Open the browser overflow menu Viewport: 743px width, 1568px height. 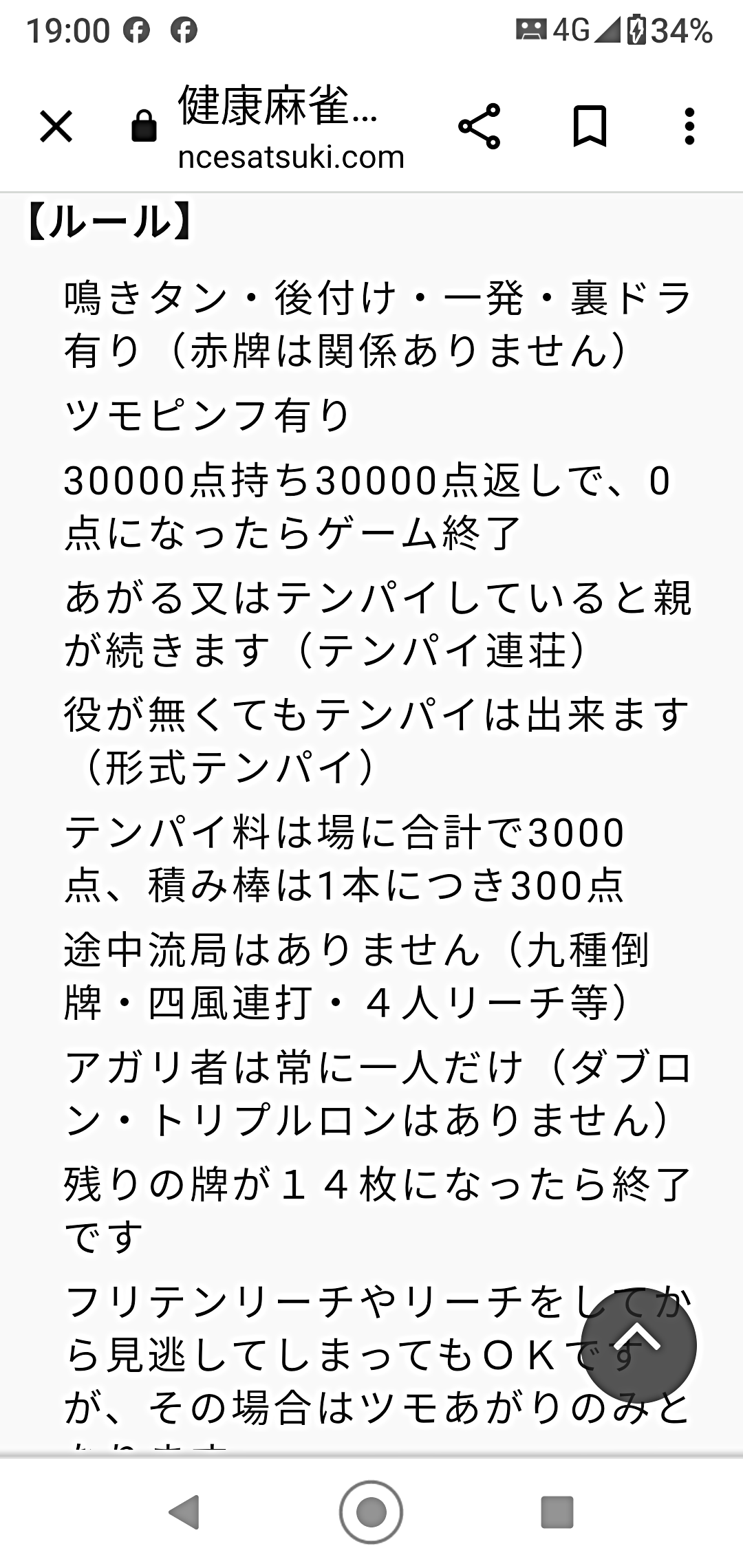click(689, 127)
